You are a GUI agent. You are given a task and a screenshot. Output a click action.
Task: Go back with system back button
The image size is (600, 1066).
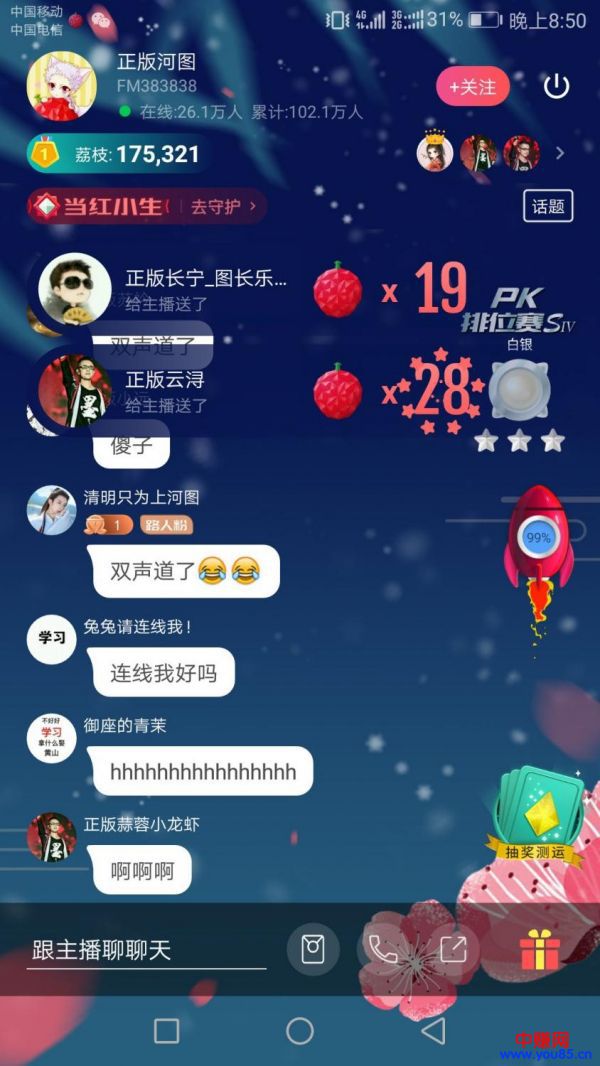point(433,1031)
